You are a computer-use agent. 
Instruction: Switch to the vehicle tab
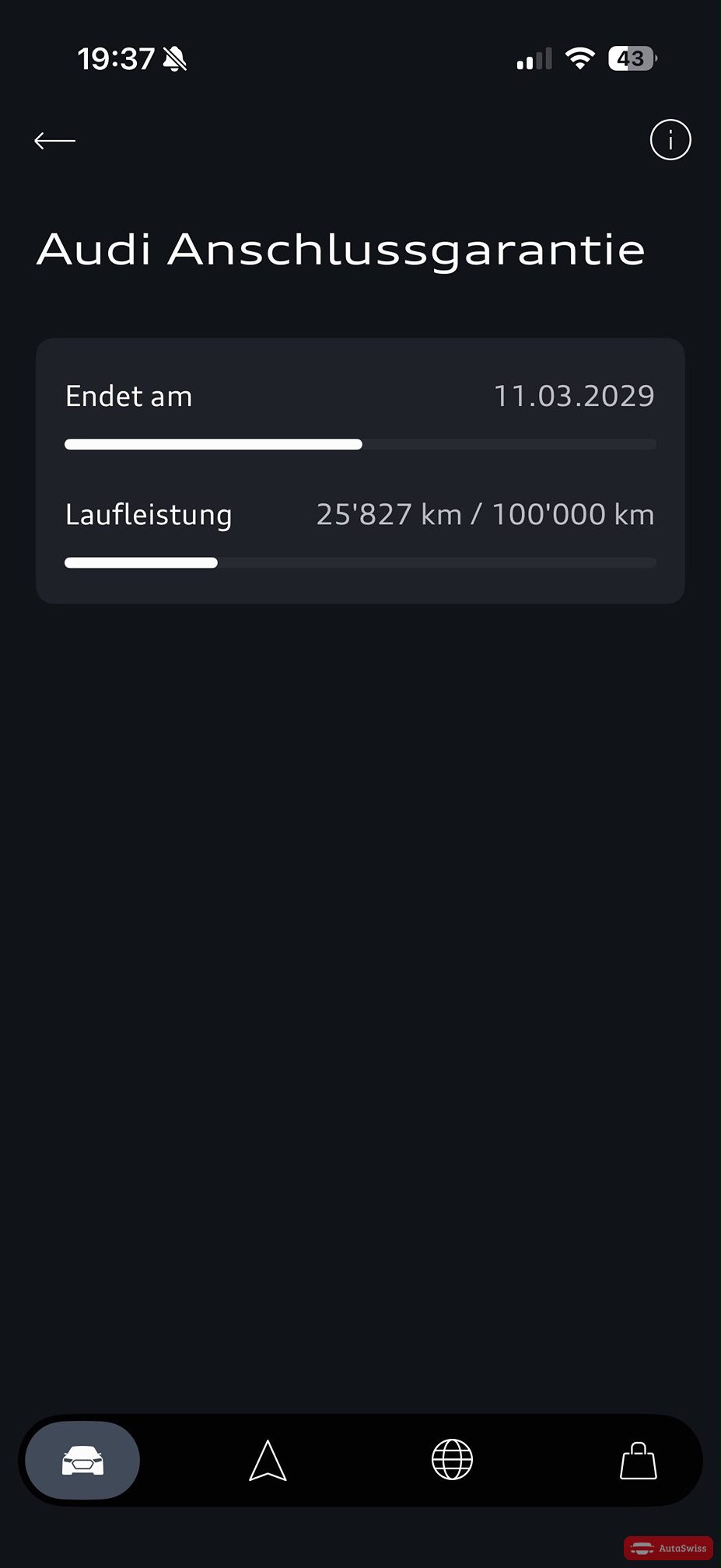(82, 1460)
